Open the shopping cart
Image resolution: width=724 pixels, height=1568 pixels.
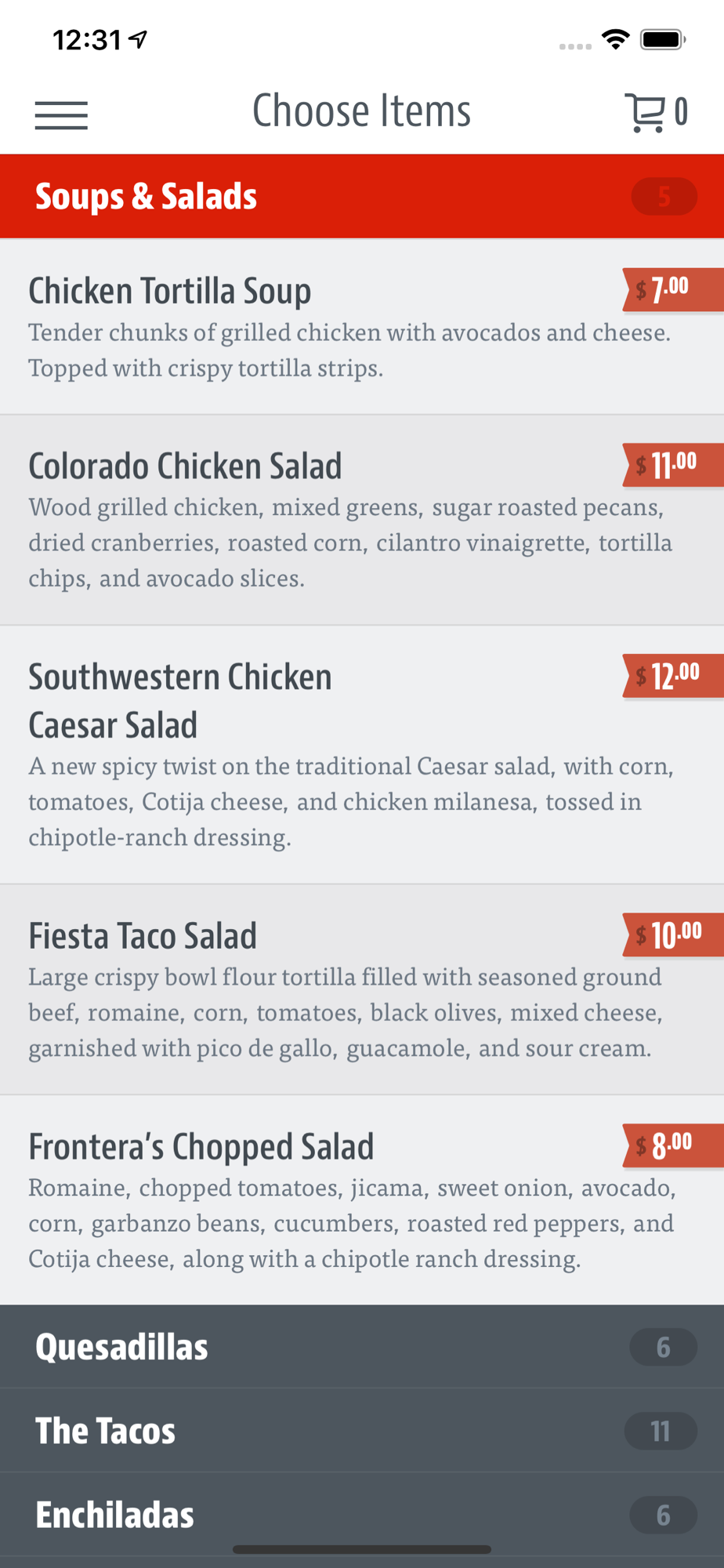[x=657, y=113]
